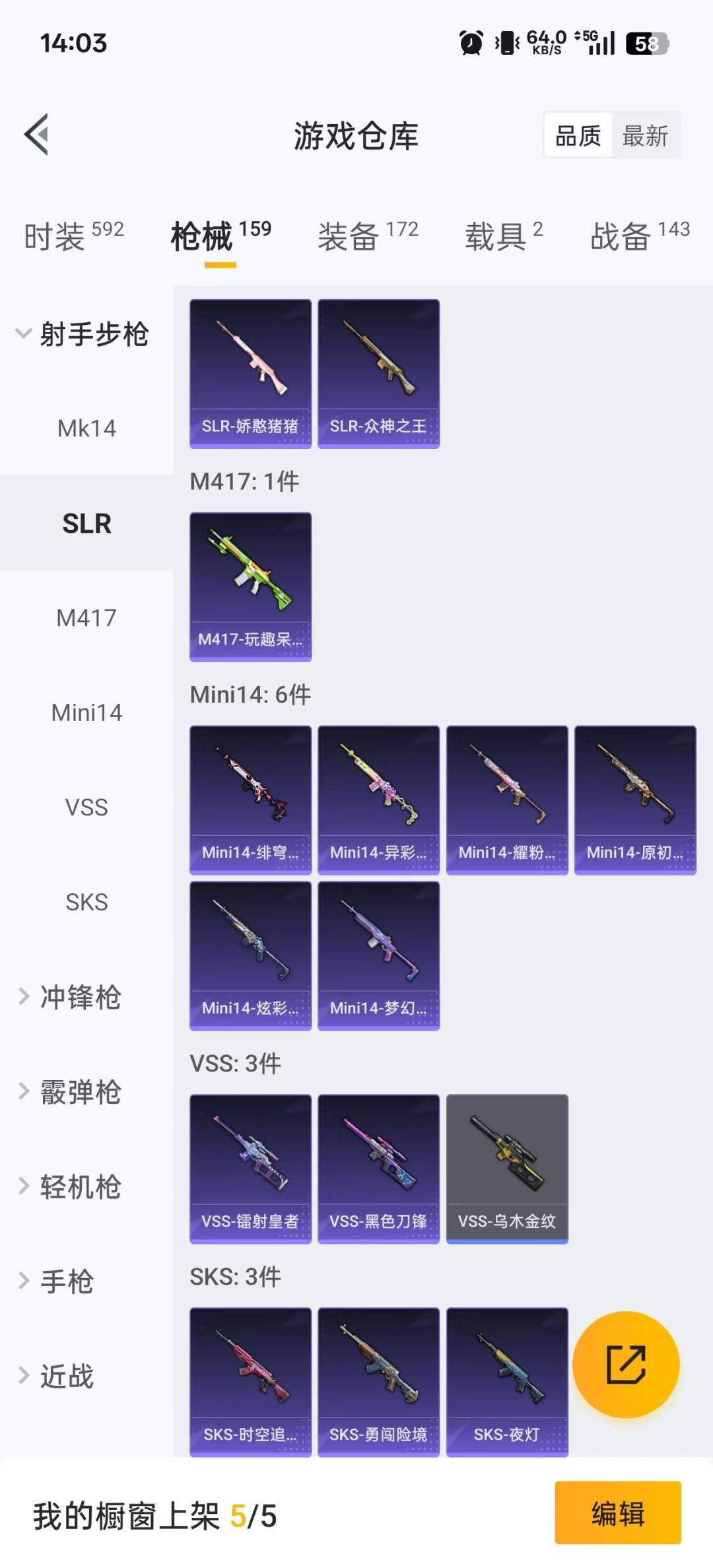Select the SLR-众神之王 weapon skin
The height and width of the screenshot is (1568, 713).
(x=378, y=373)
